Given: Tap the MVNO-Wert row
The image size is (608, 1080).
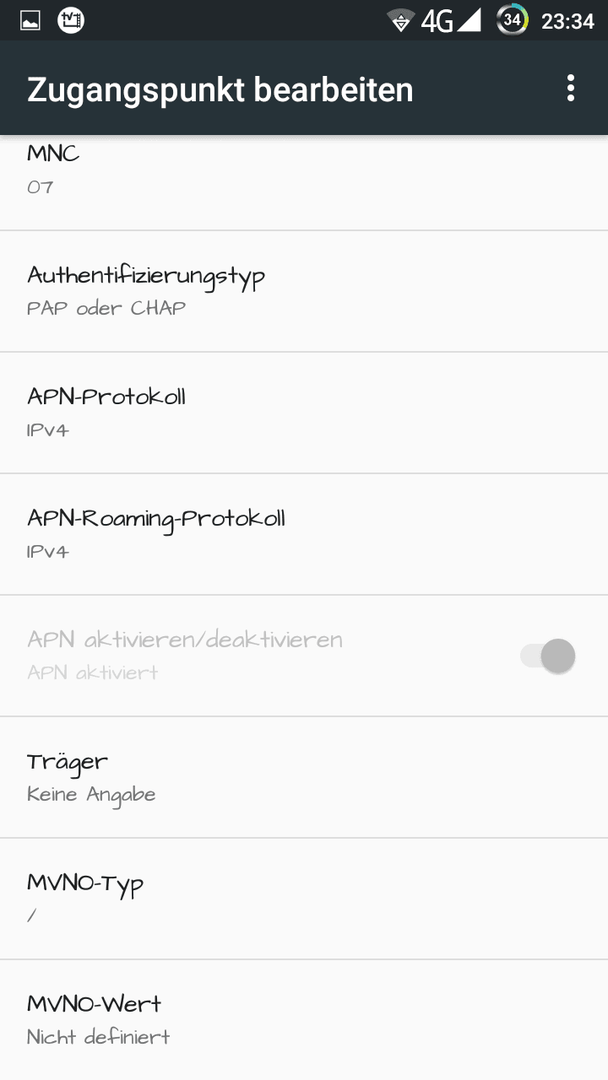Looking at the screenshot, I should tap(304, 1020).
